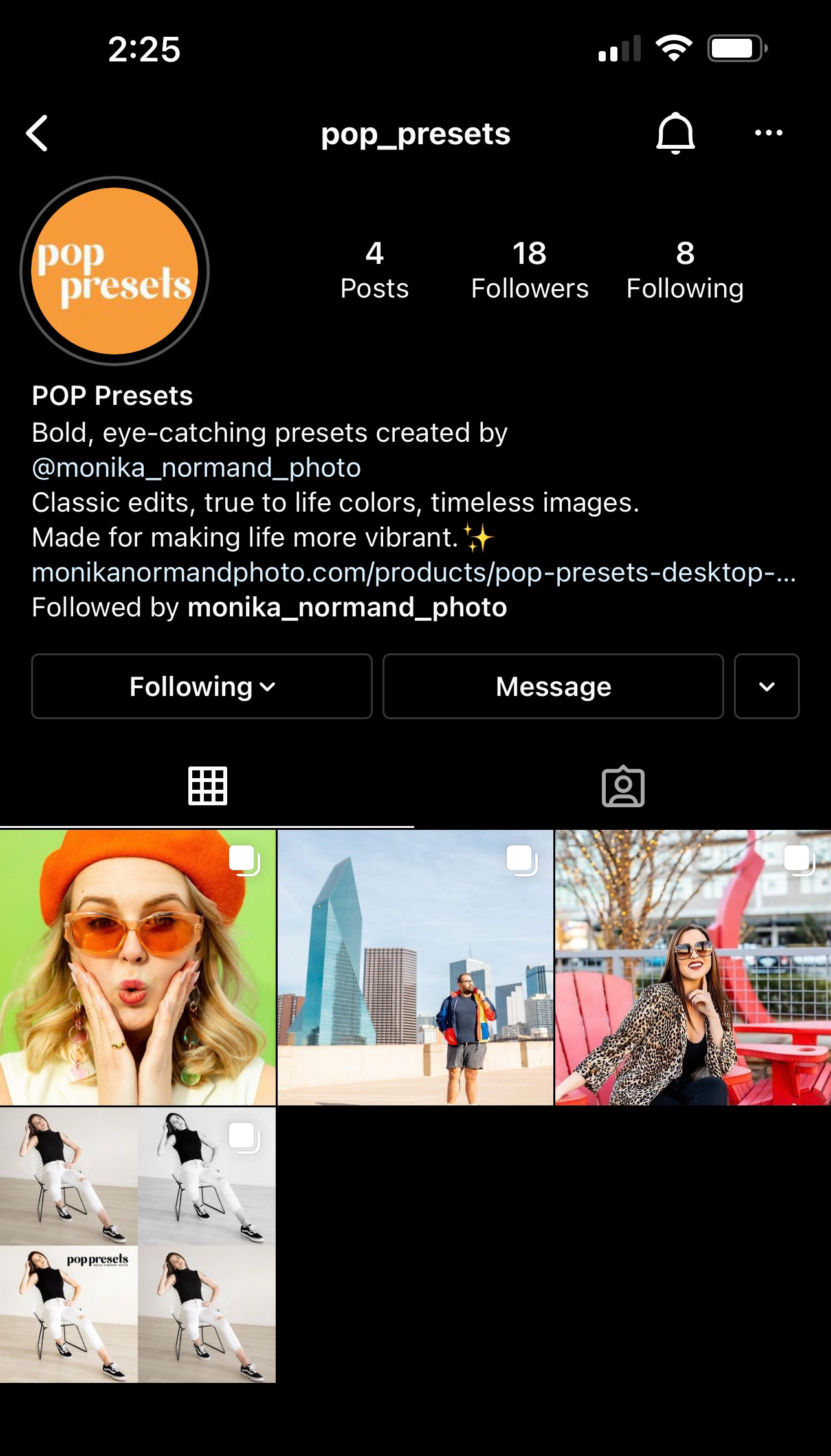The image size is (831, 1456).
Task: Expand suggested accounts with the chevron button
Action: pyautogui.click(x=766, y=686)
